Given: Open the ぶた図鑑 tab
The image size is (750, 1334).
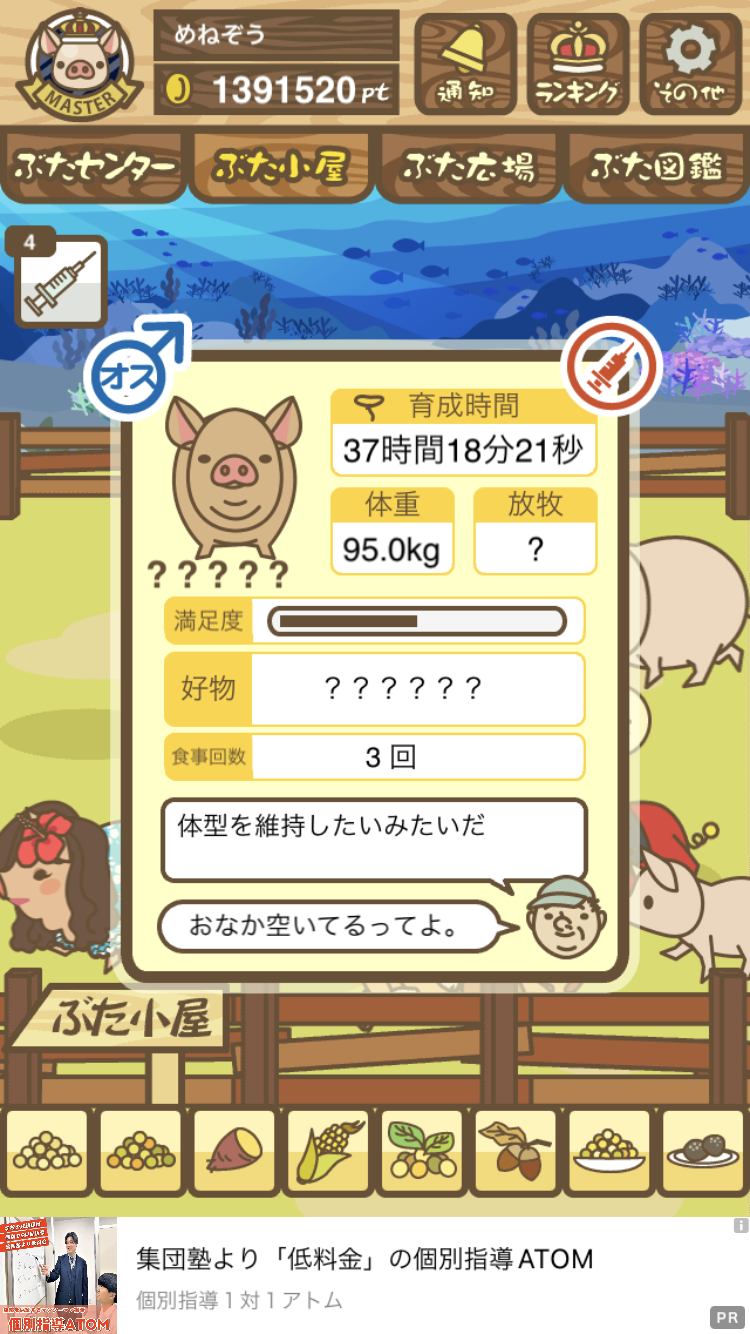Looking at the screenshot, I should pos(655,166).
